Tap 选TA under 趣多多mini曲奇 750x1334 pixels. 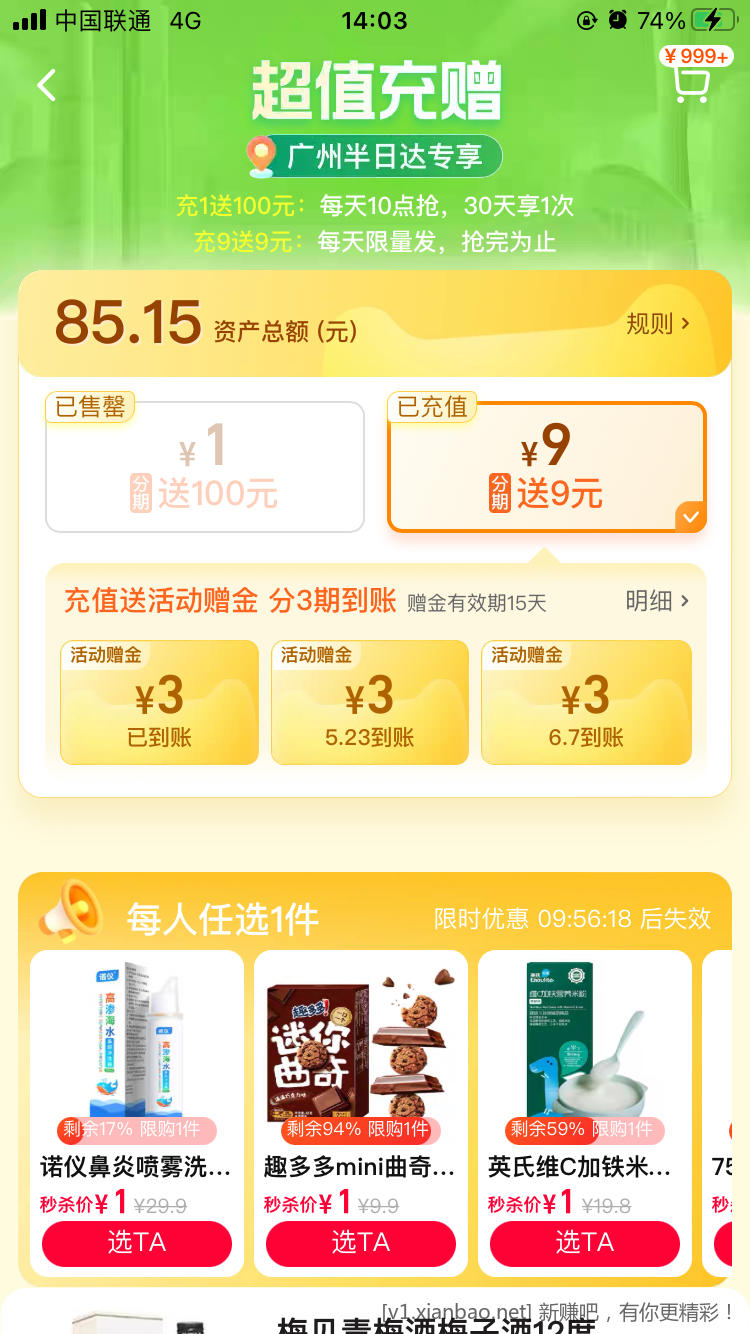coord(361,1243)
